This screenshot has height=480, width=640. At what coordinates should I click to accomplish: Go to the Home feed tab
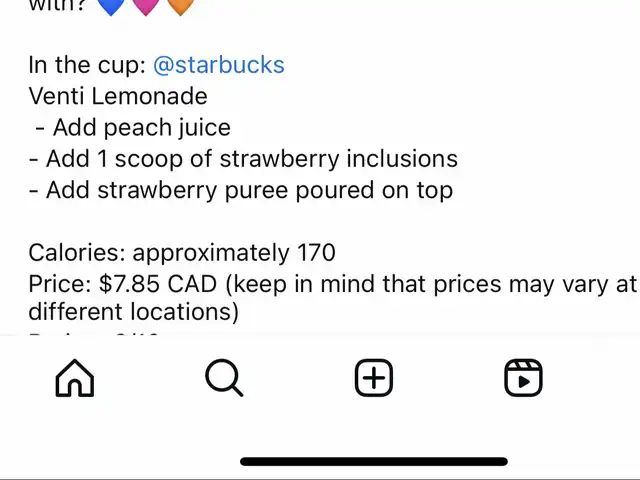pyautogui.click(x=75, y=378)
